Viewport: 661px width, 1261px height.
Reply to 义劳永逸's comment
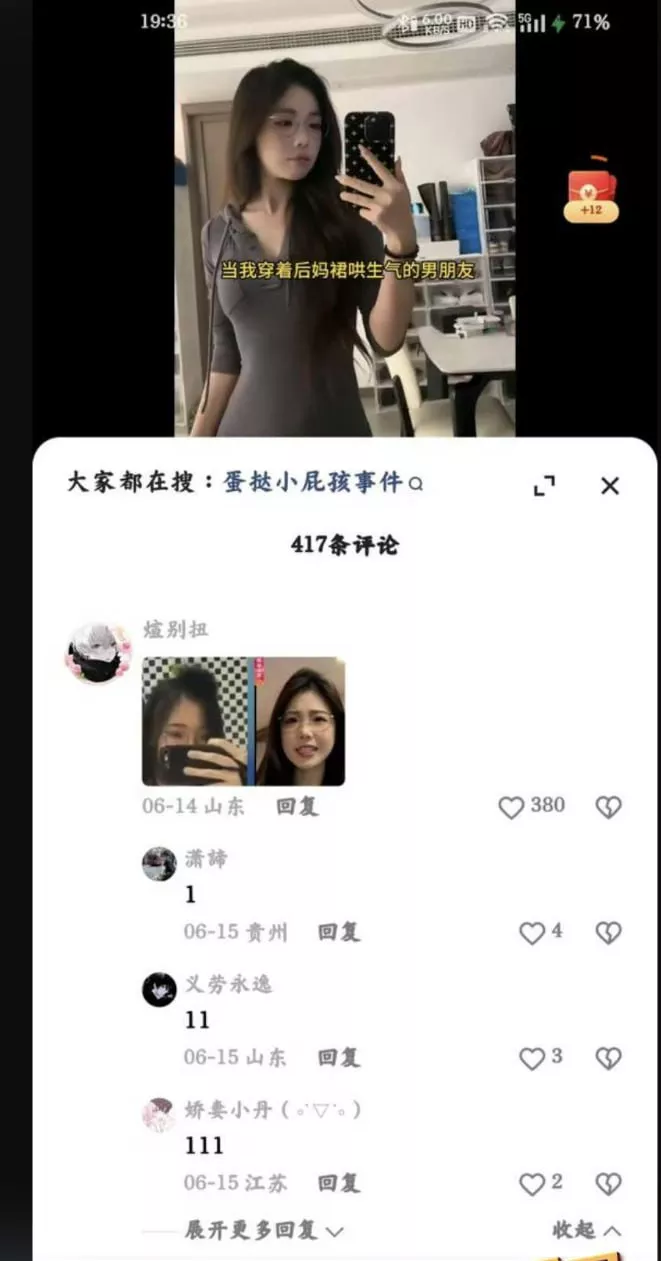(339, 1057)
